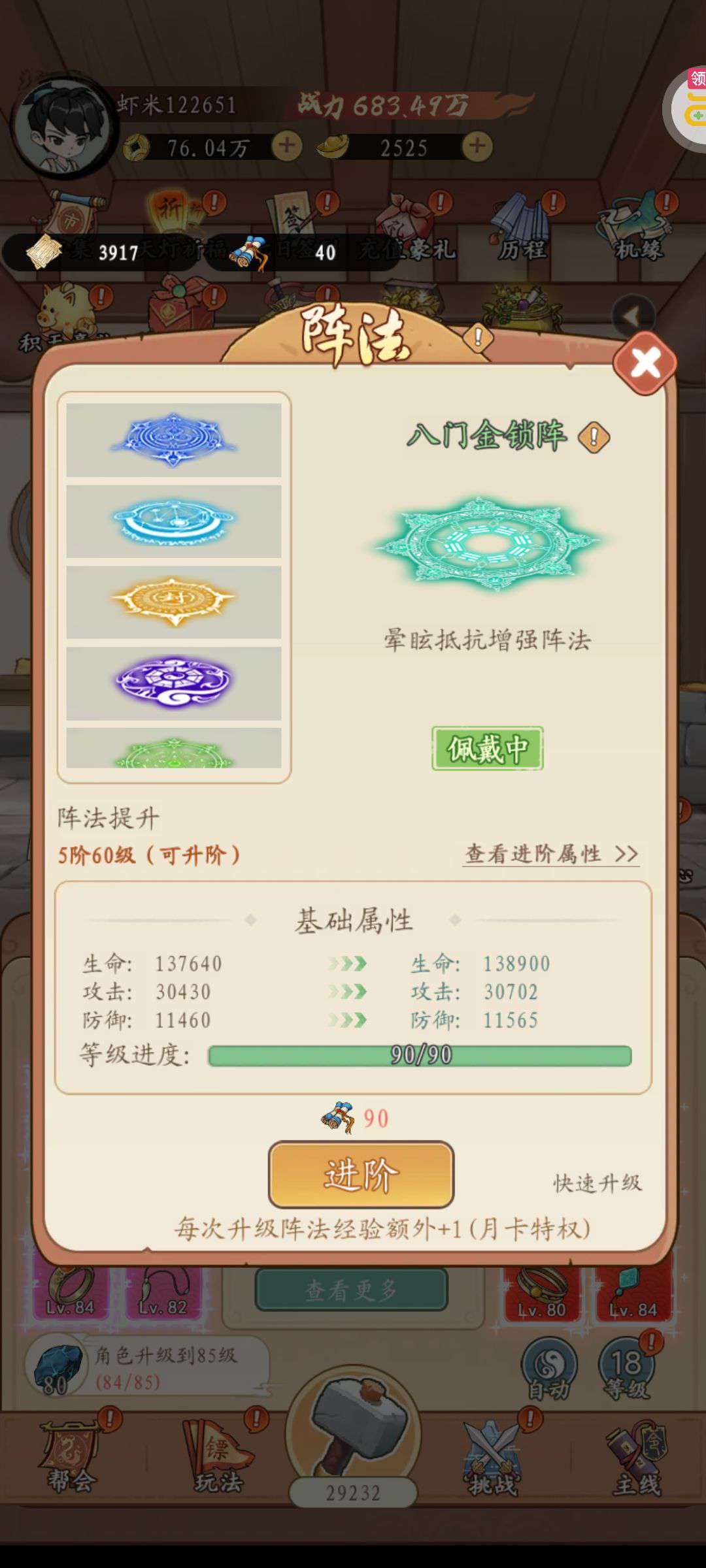Select the purple formation thumbnail

click(x=174, y=683)
